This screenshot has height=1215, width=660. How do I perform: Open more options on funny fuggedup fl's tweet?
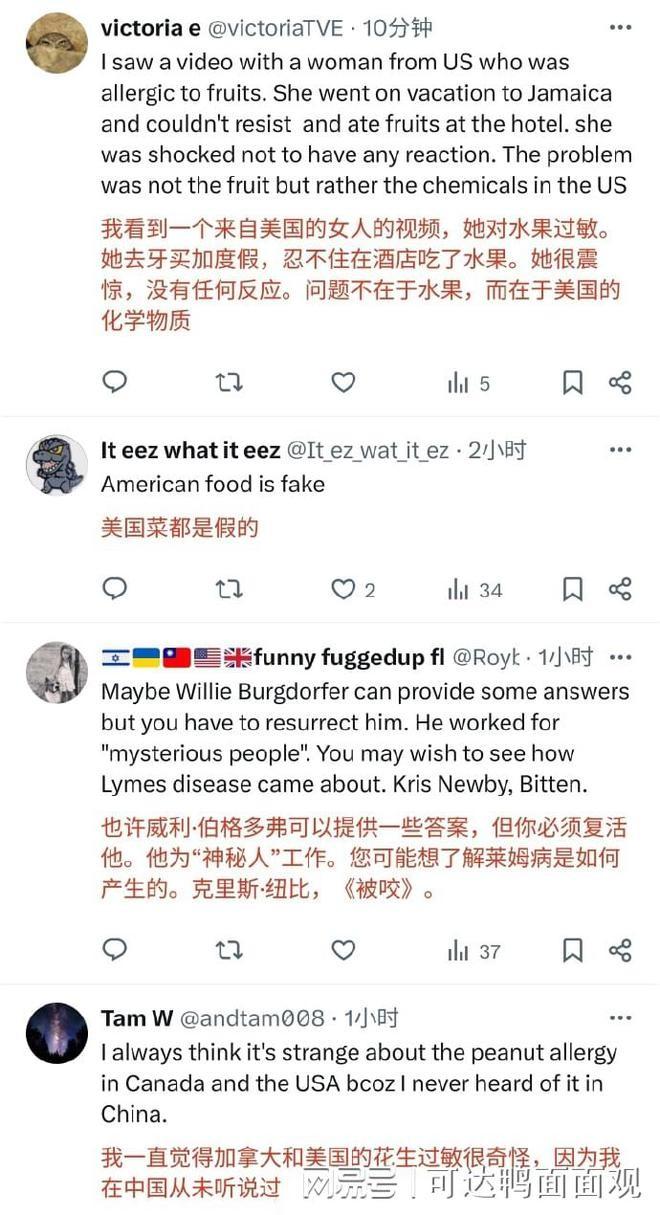620,658
